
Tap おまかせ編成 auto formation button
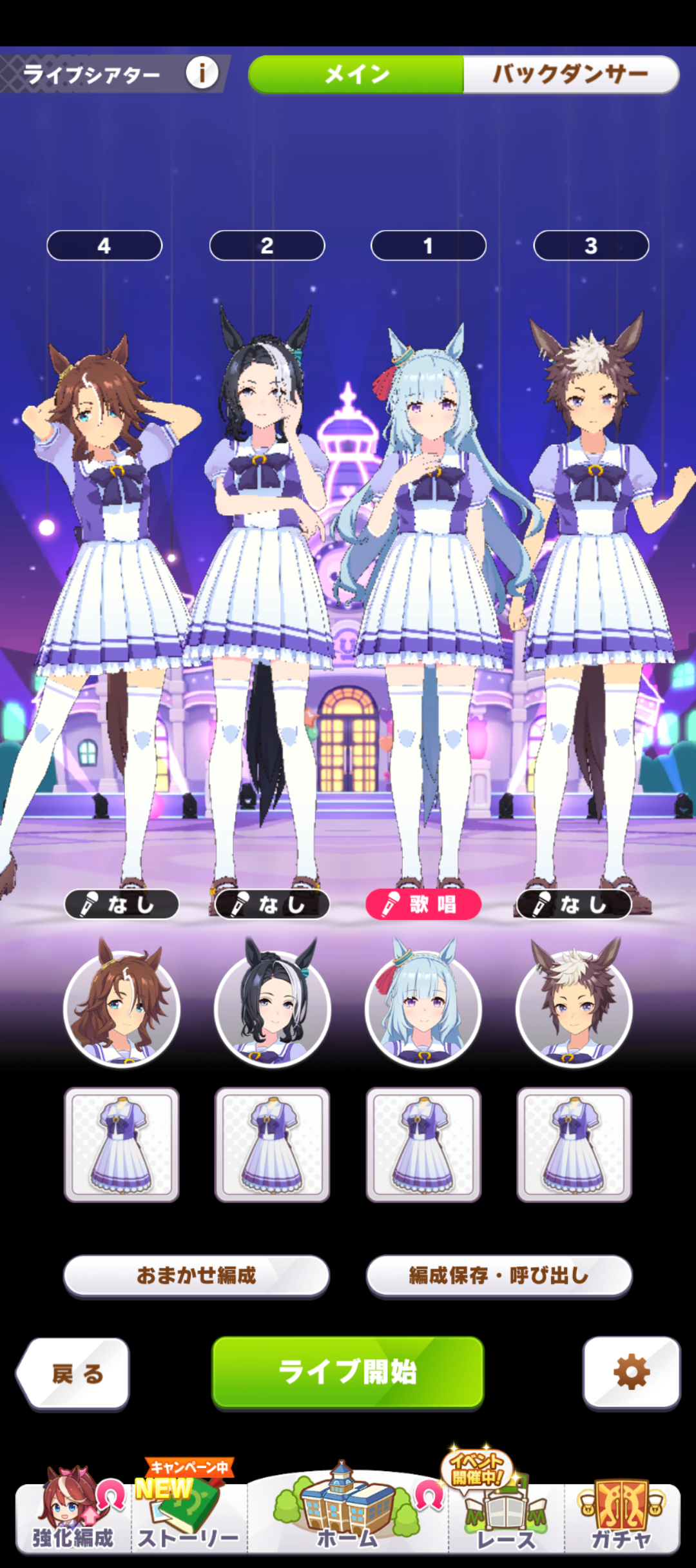point(197,1275)
